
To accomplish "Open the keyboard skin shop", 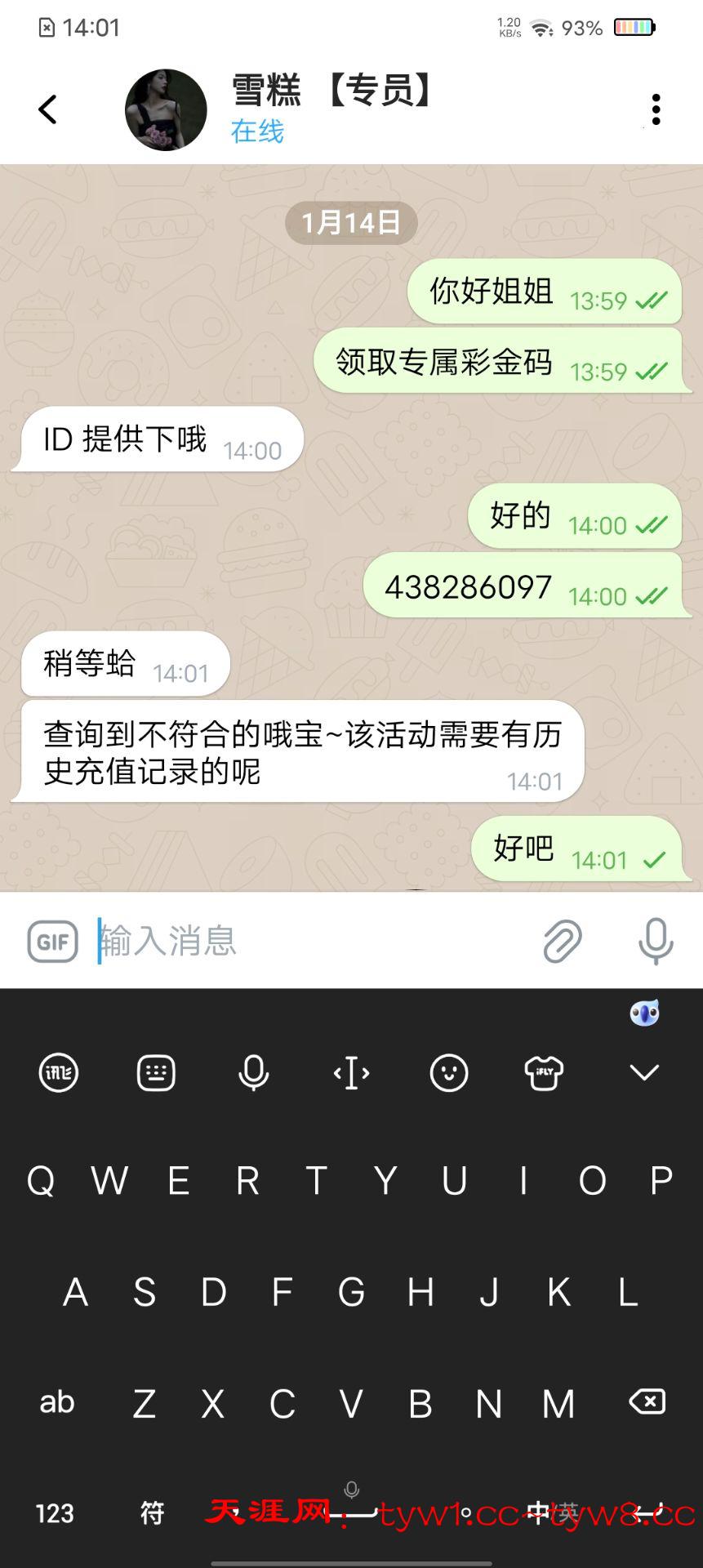I will coord(544,1072).
